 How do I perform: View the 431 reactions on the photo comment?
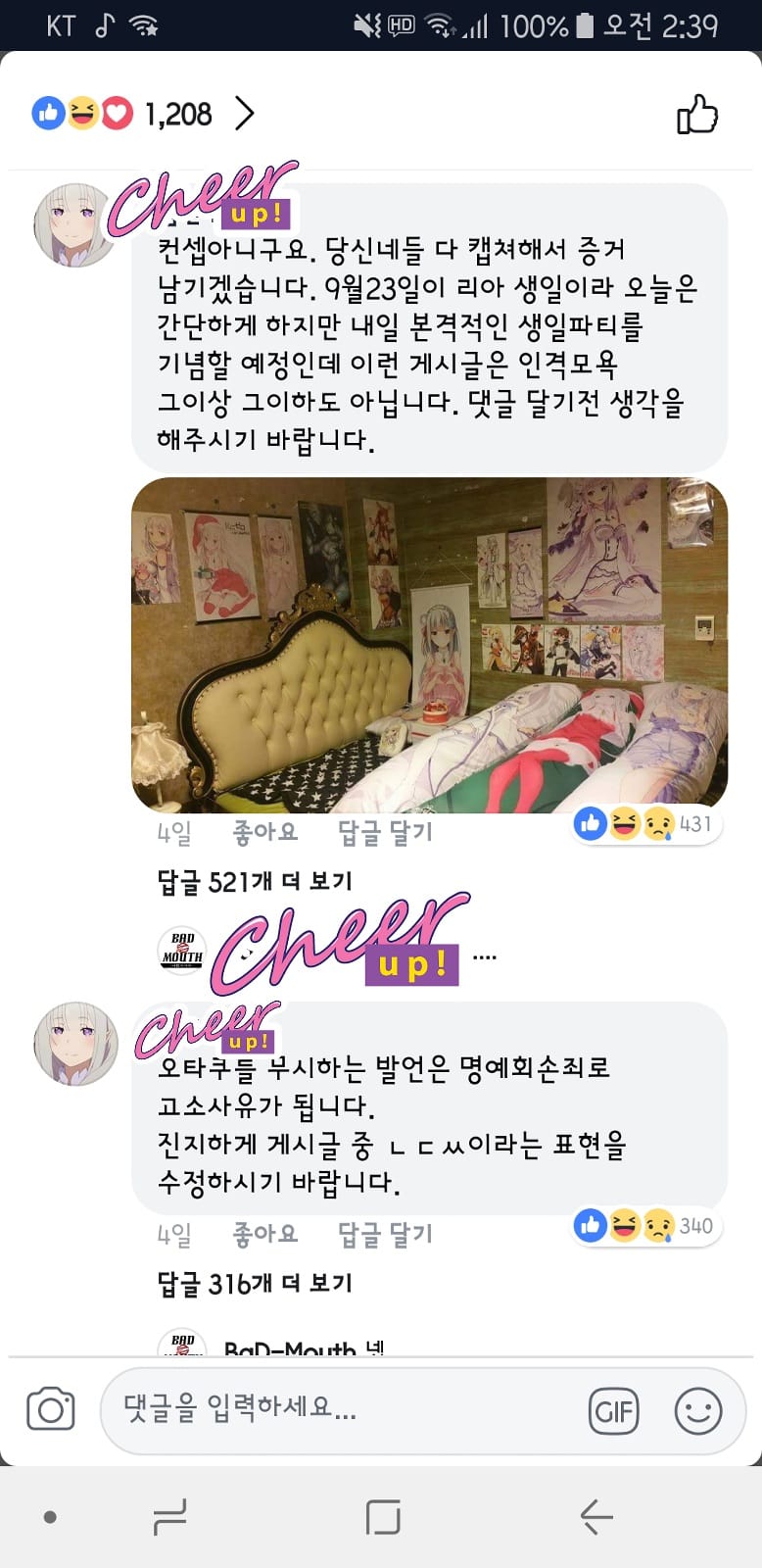tap(647, 824)
